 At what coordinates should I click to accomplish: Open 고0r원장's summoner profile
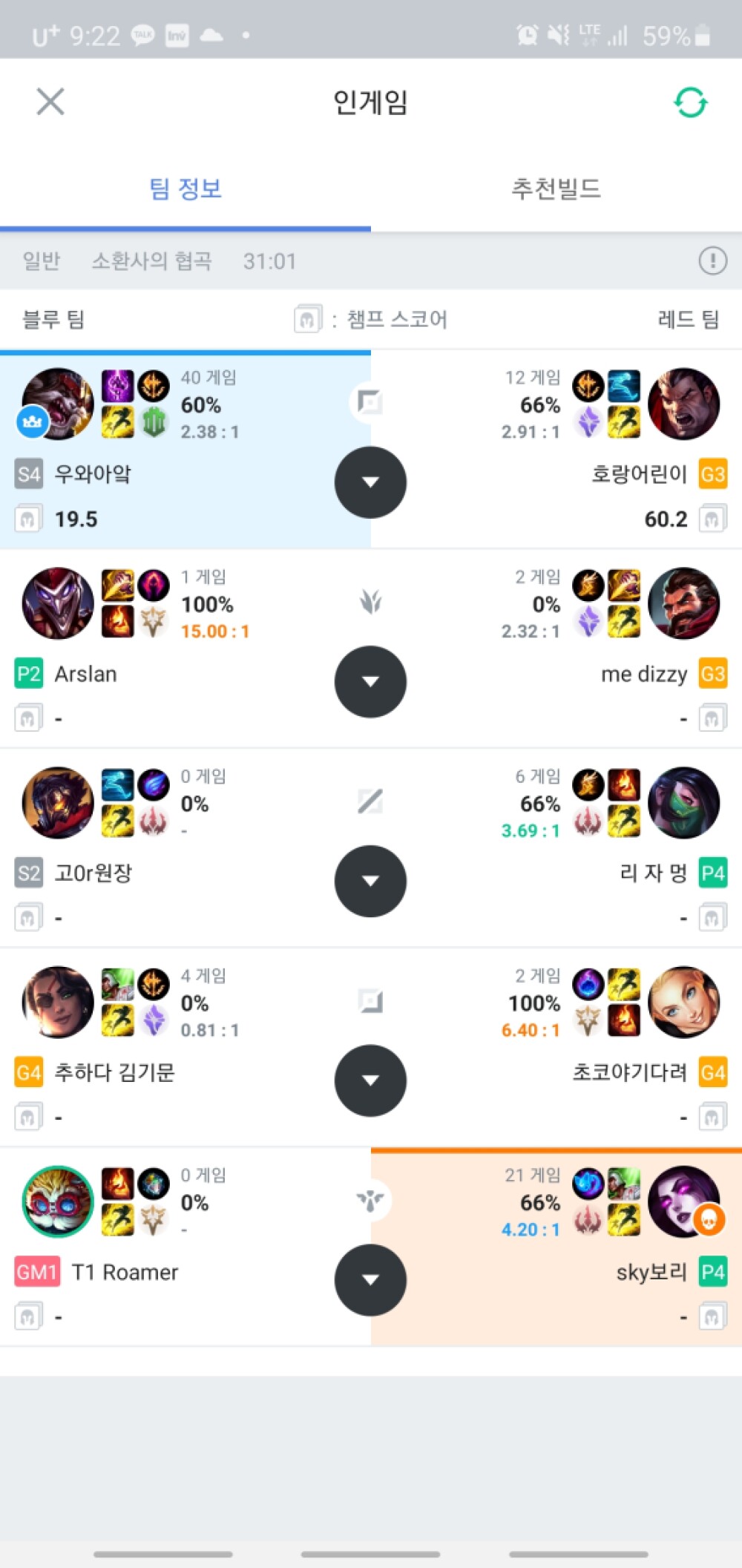93,873
